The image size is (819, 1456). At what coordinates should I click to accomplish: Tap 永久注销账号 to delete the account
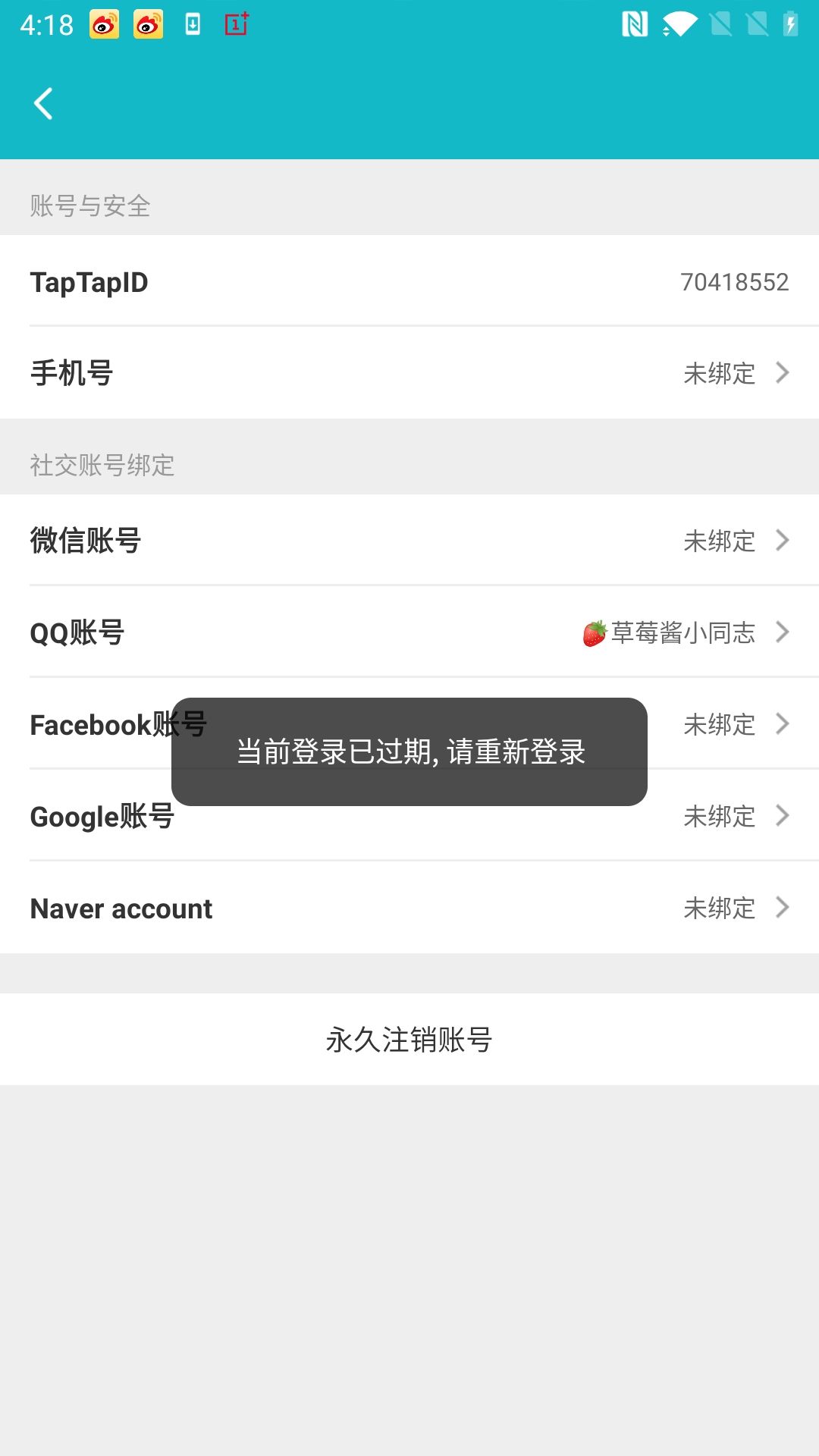[x=409, y=1039]
